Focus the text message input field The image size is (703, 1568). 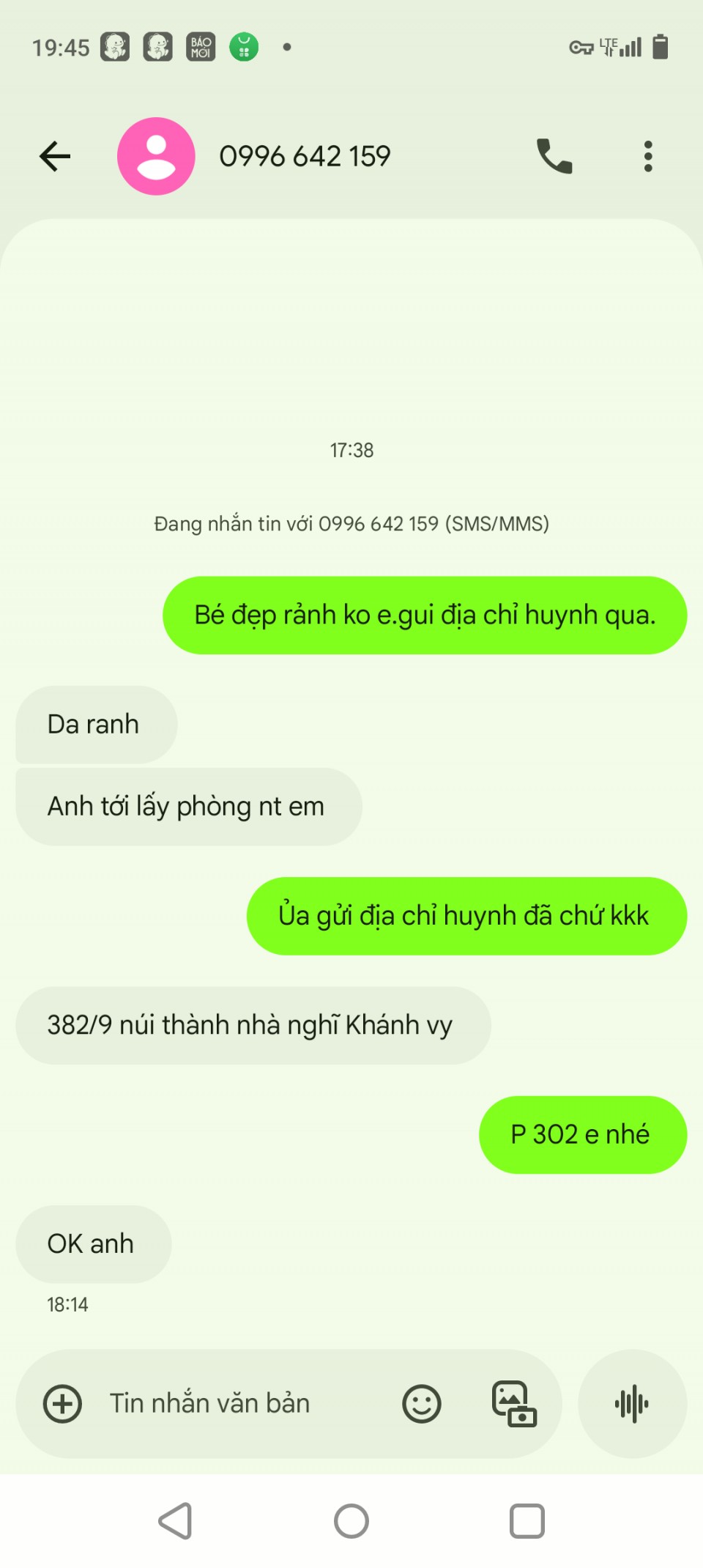coord(242,1404)
